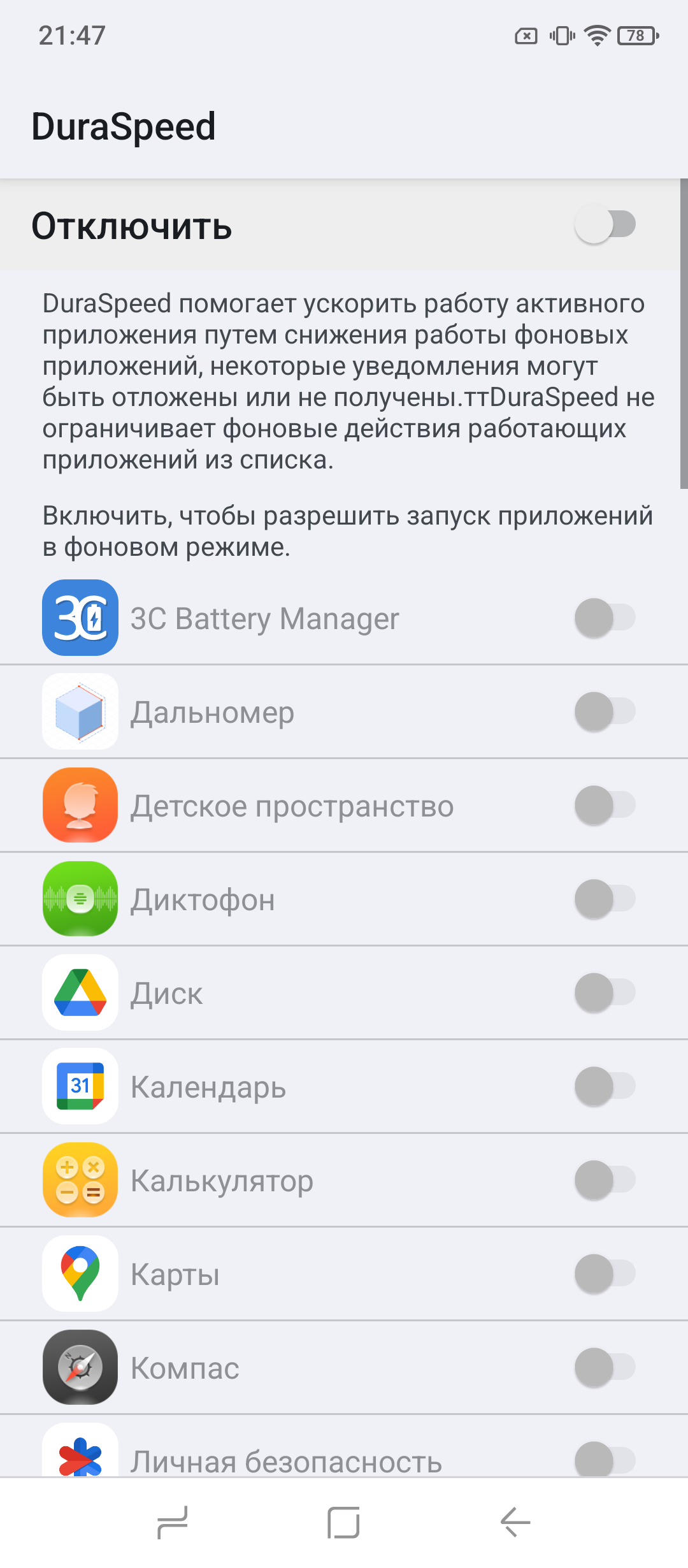Toggle the Календарь switch
The width and height of the screenshot is (688, 1568).
605,1086
